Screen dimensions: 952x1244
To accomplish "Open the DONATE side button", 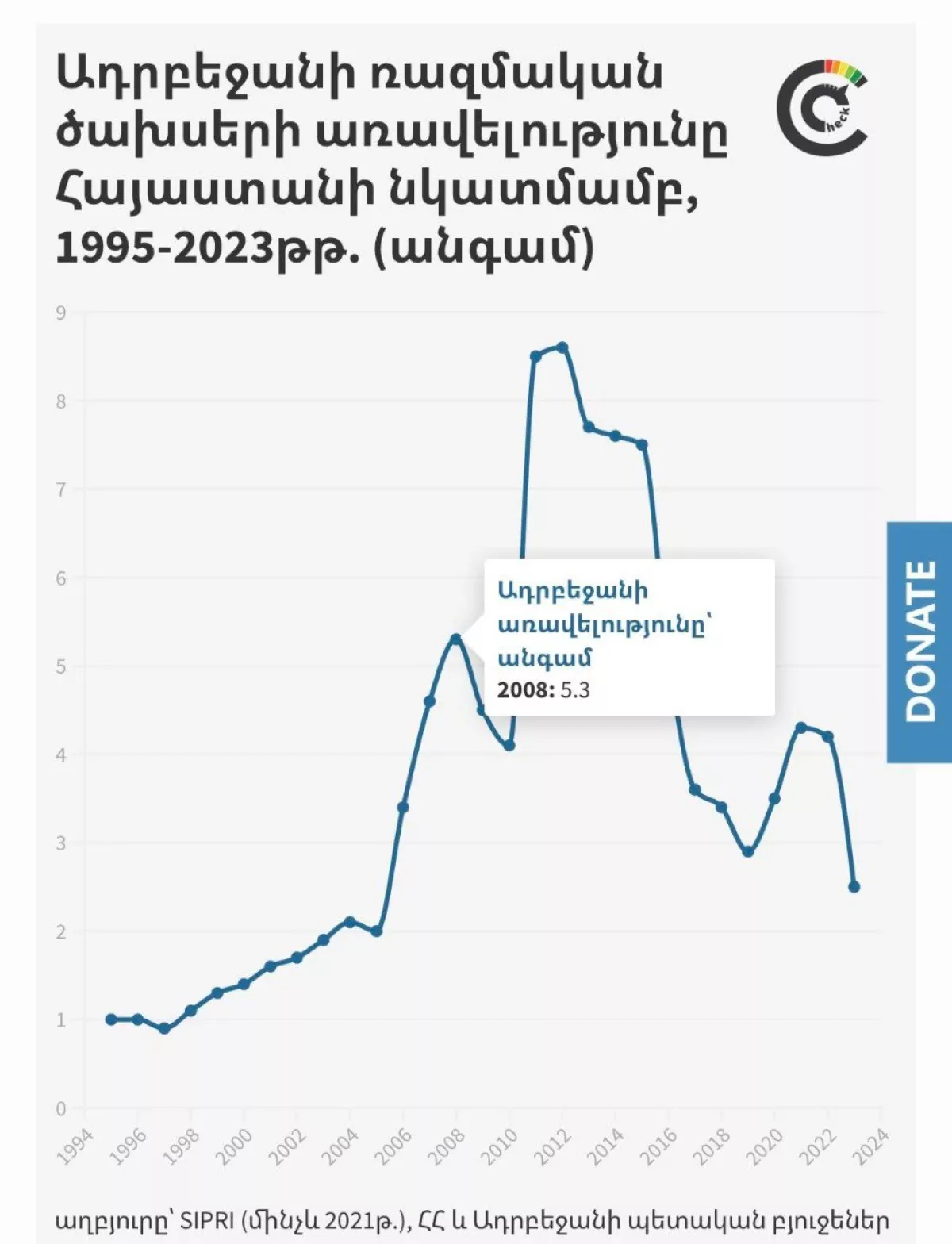I will (x=919, y=642).
